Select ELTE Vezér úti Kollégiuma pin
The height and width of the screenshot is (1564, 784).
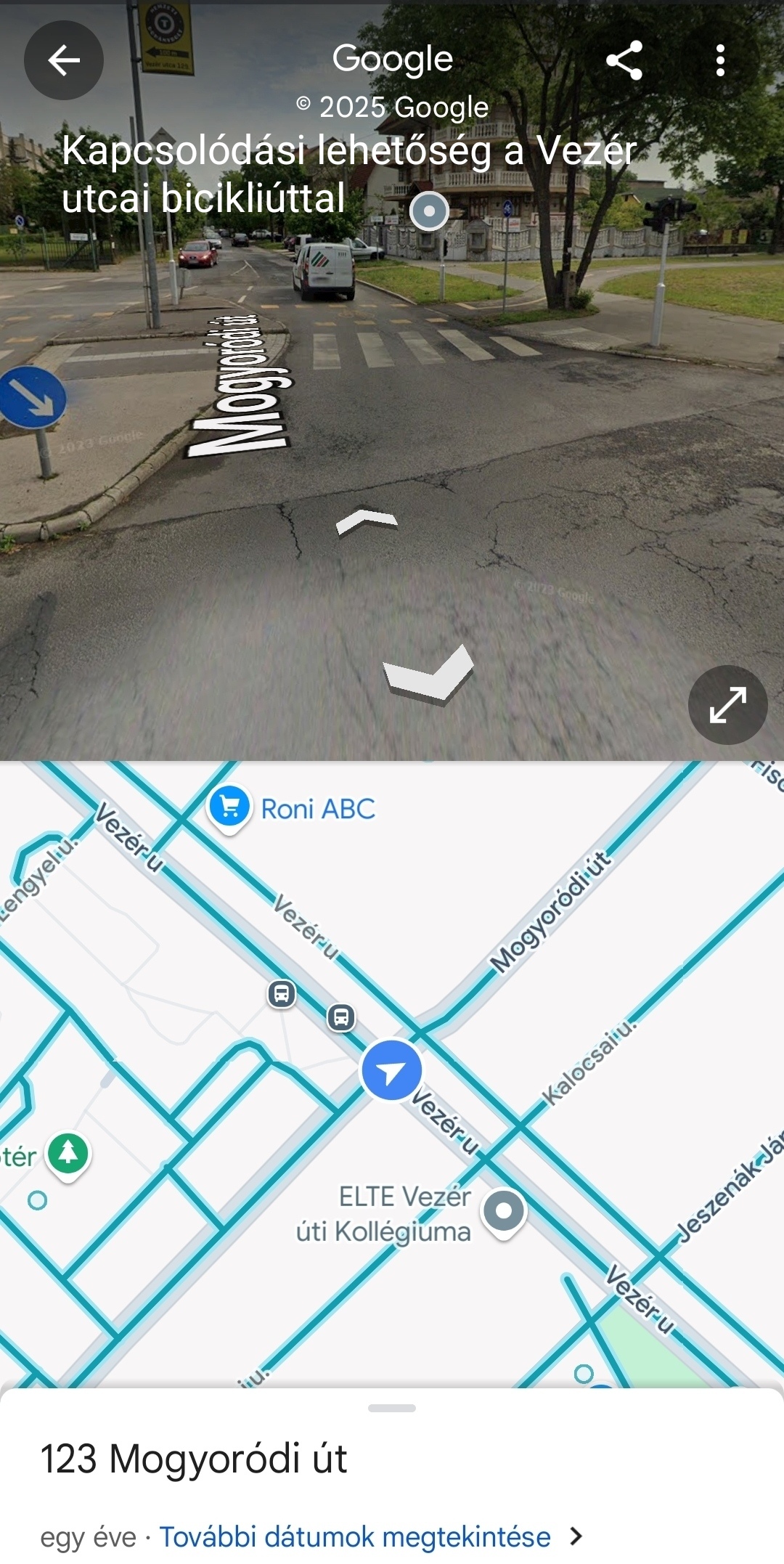pyautogui.click(x=504, y=1211)
